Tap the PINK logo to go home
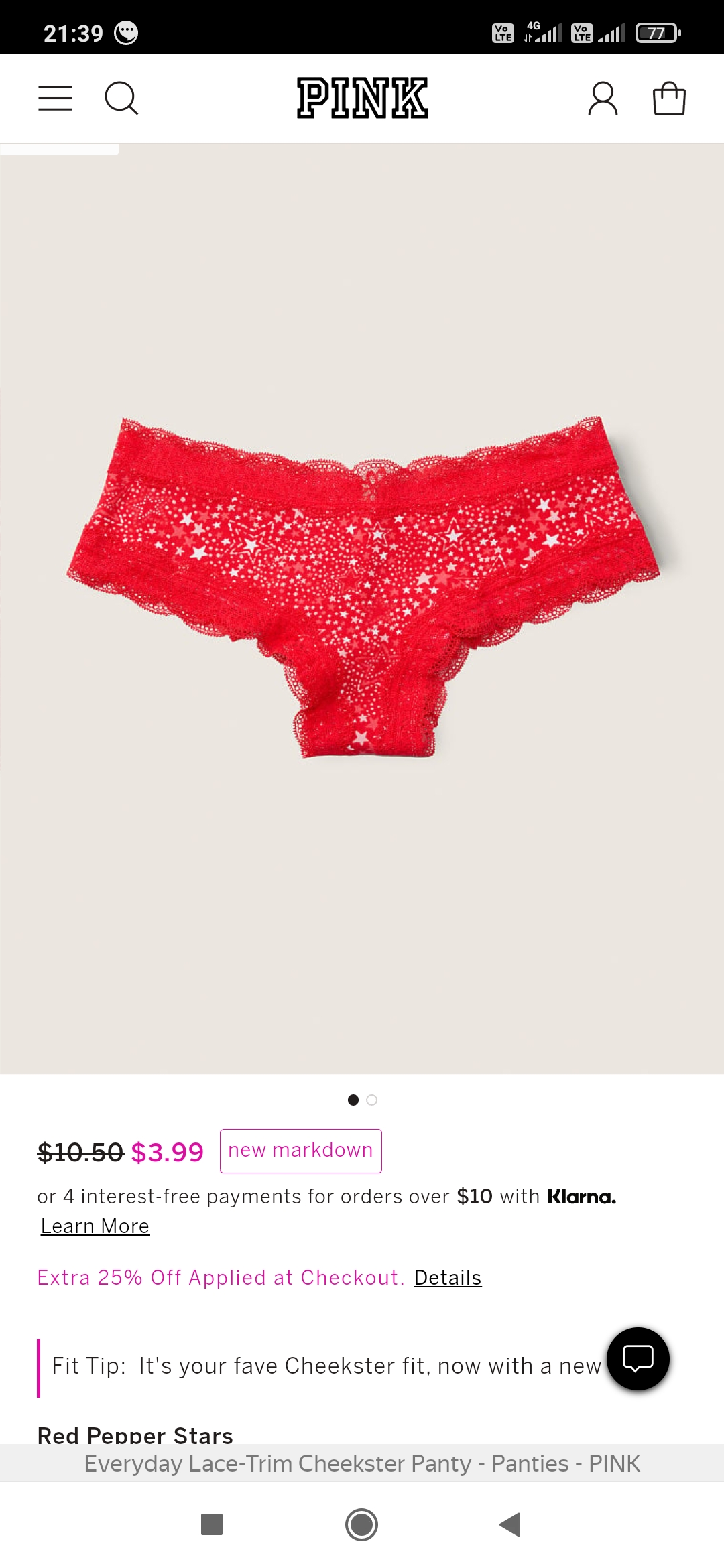 point(362,98)
